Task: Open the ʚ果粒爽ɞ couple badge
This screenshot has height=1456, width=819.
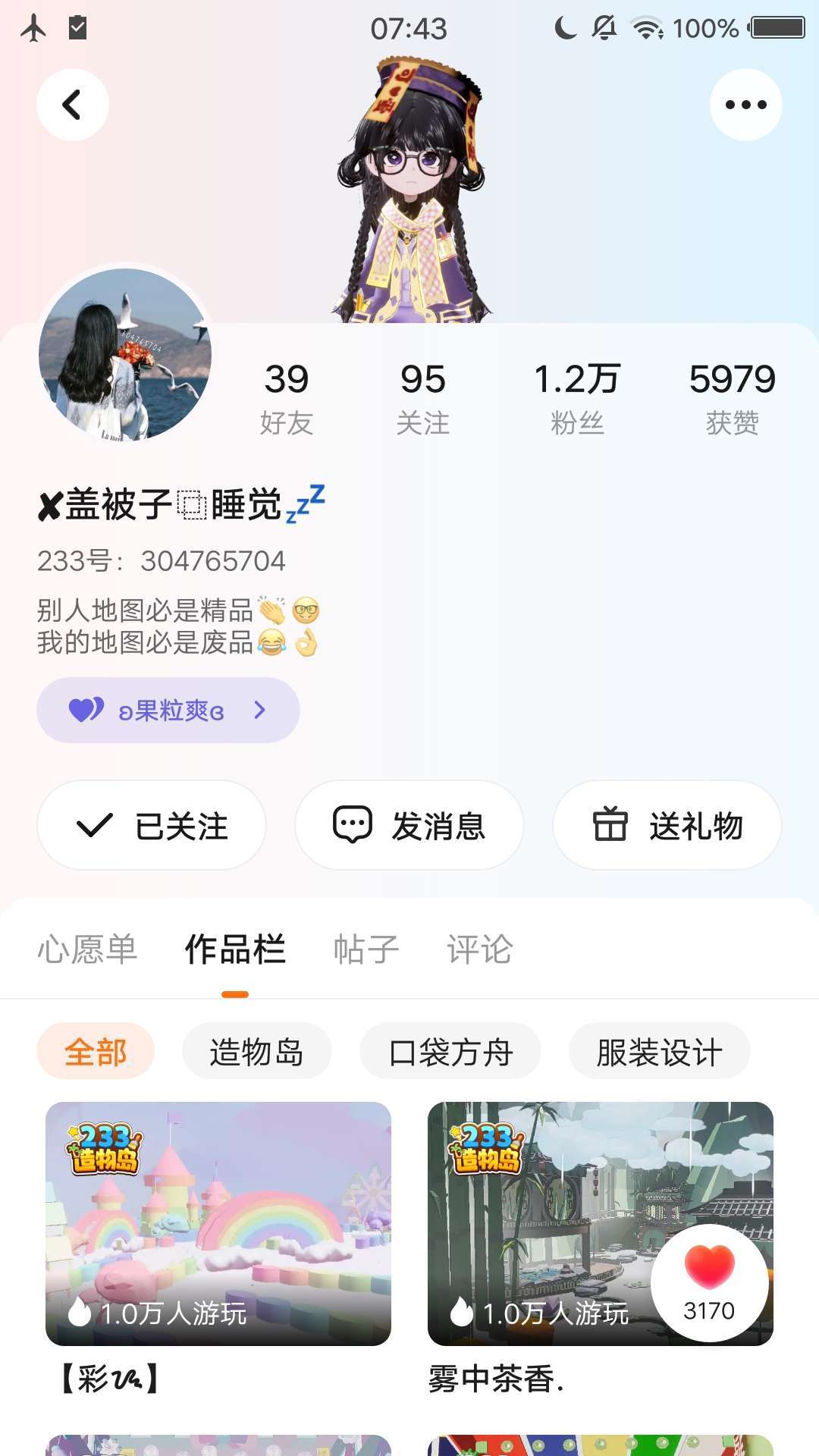Action: [168, 710]
